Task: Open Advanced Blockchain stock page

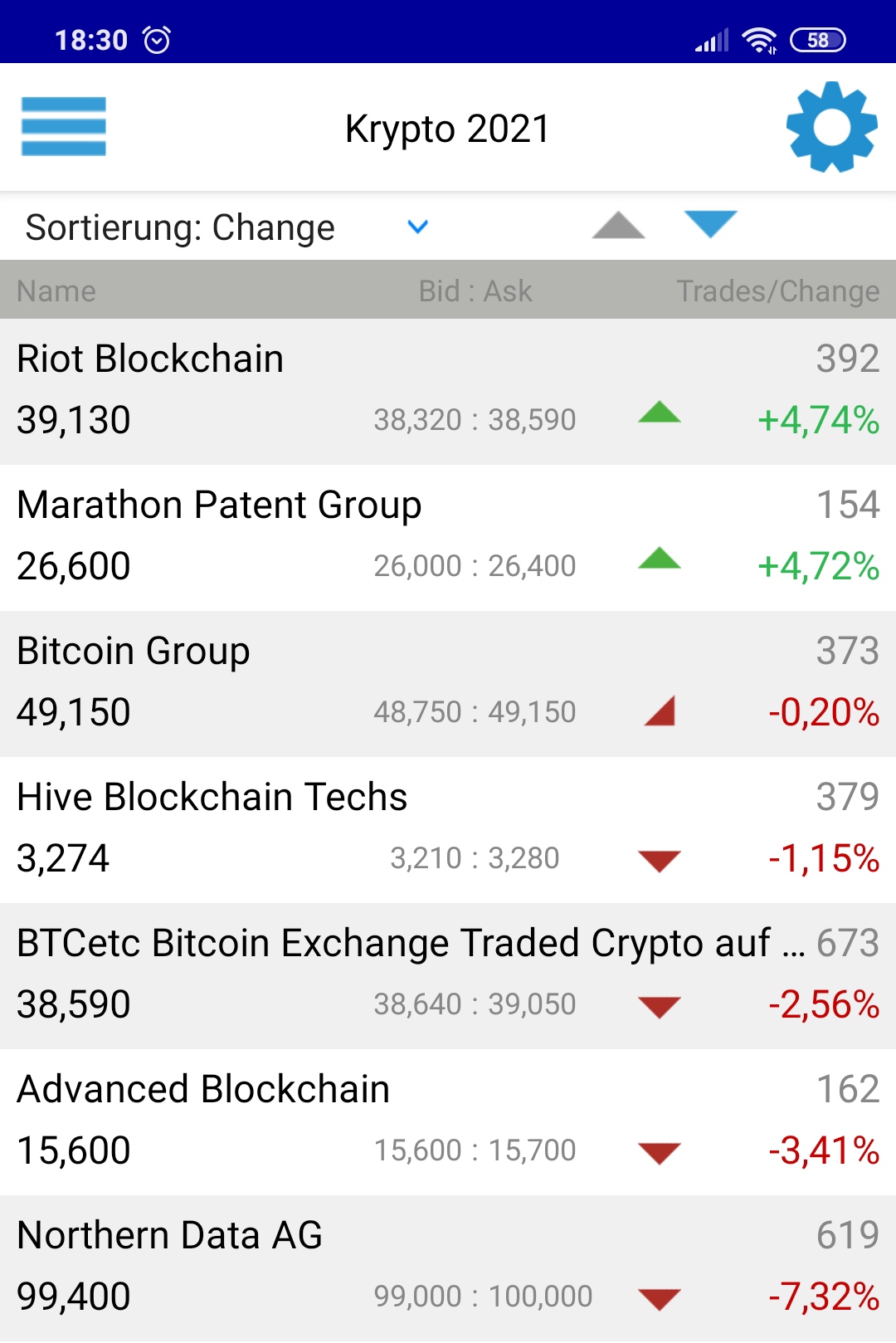Action: pos(448,1121)
